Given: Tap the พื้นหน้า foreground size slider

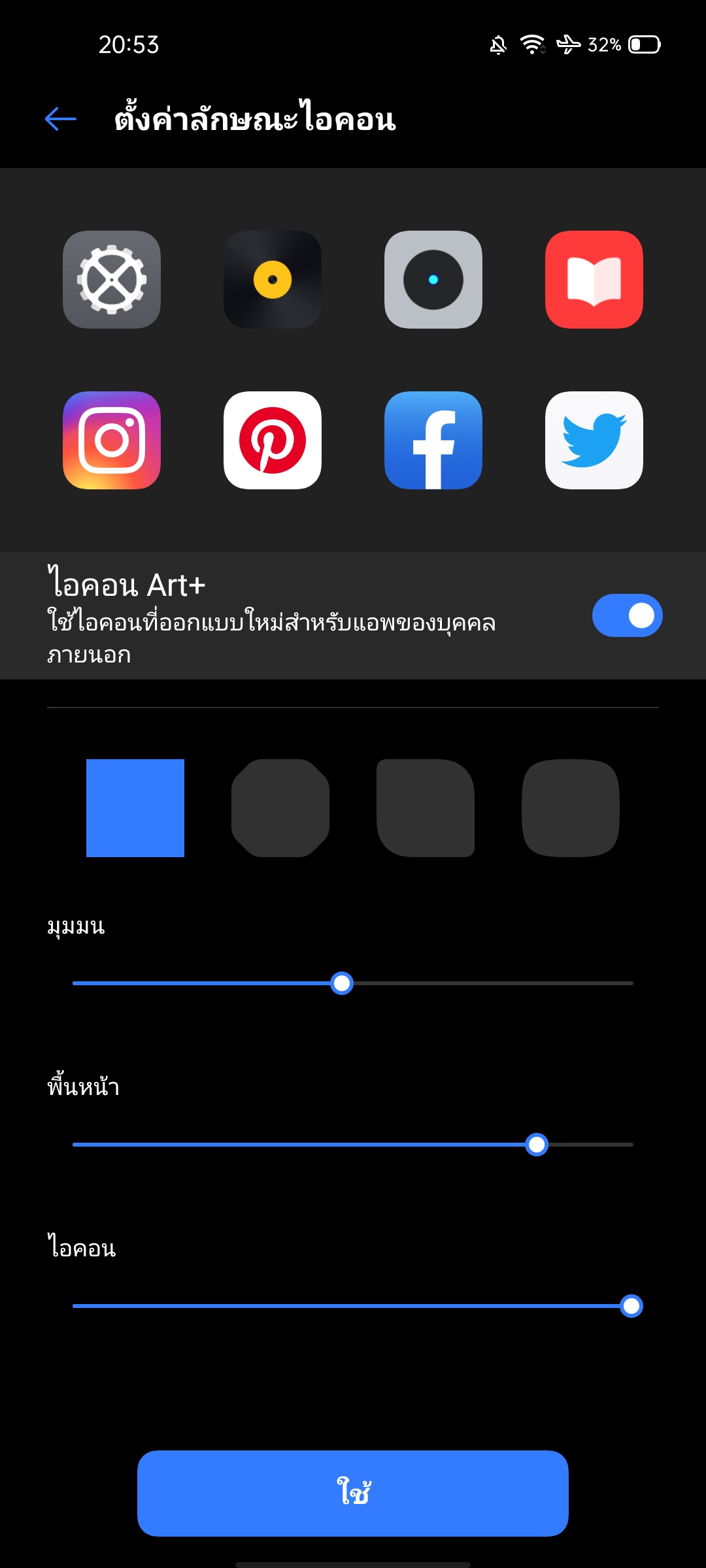Looking at the screenshot, I should [x=537, y=1145].
